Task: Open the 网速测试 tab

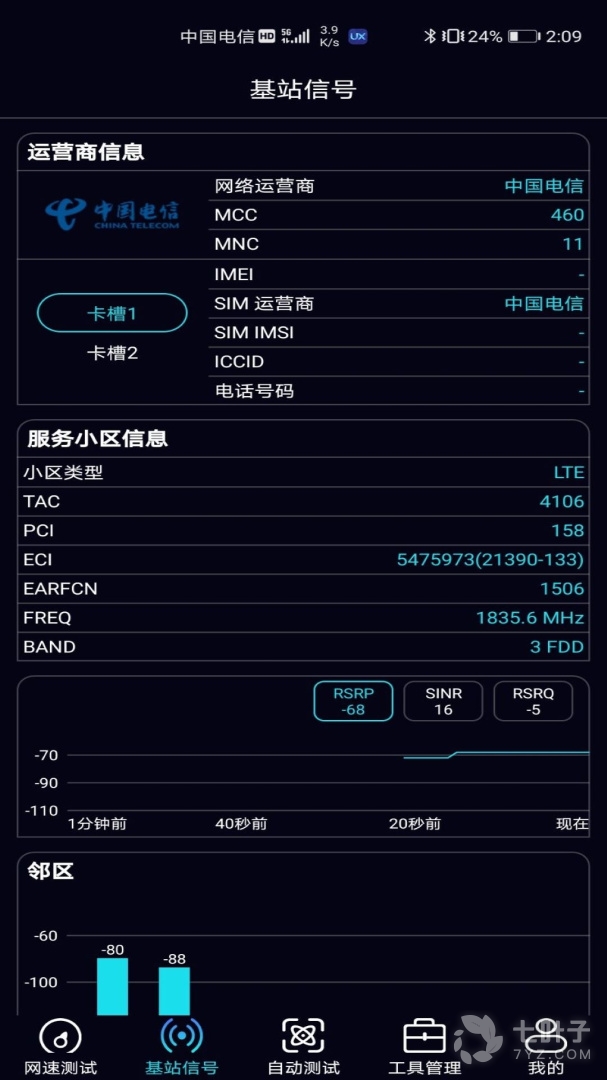Action: pyautogui.click(x=60, y=1046)
